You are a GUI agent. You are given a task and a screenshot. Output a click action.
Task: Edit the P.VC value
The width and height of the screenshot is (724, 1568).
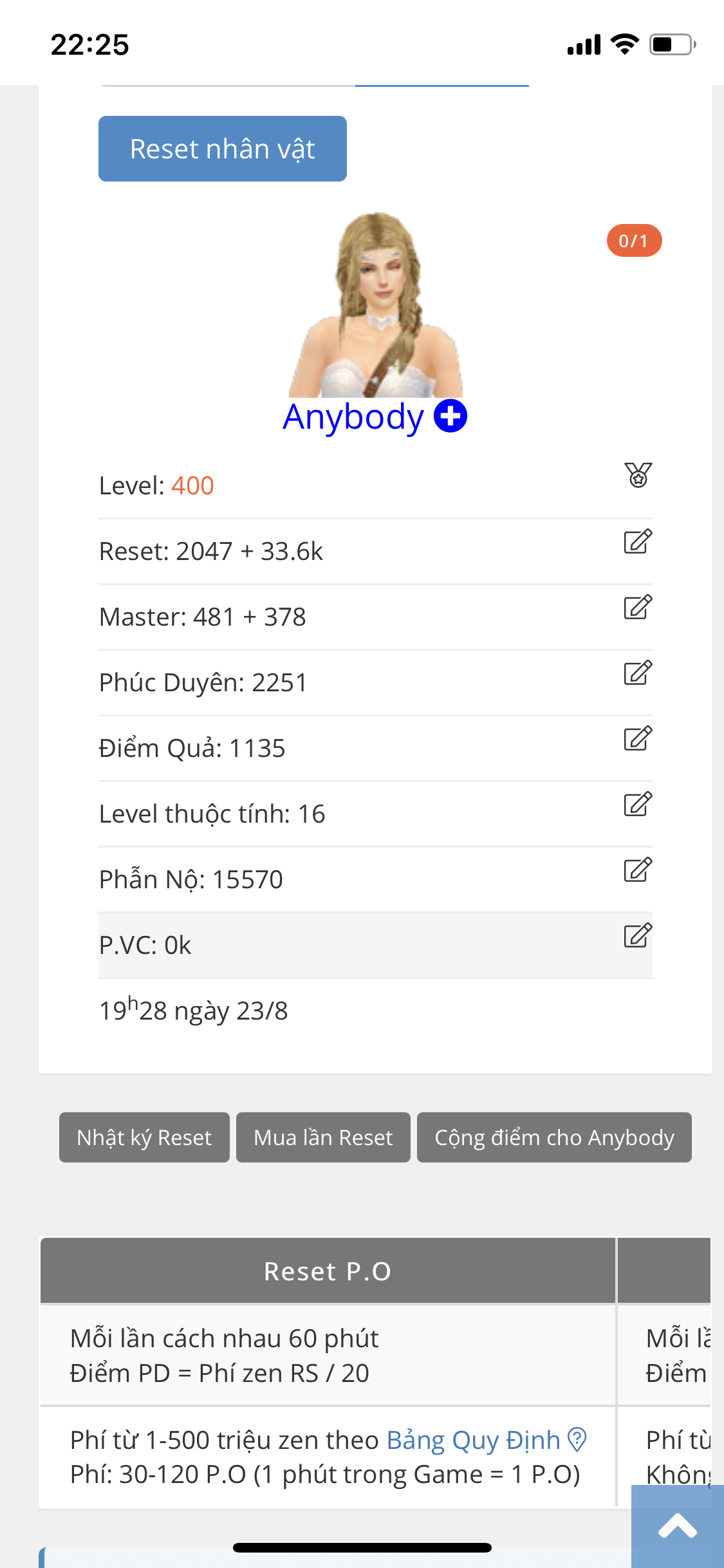638,936
